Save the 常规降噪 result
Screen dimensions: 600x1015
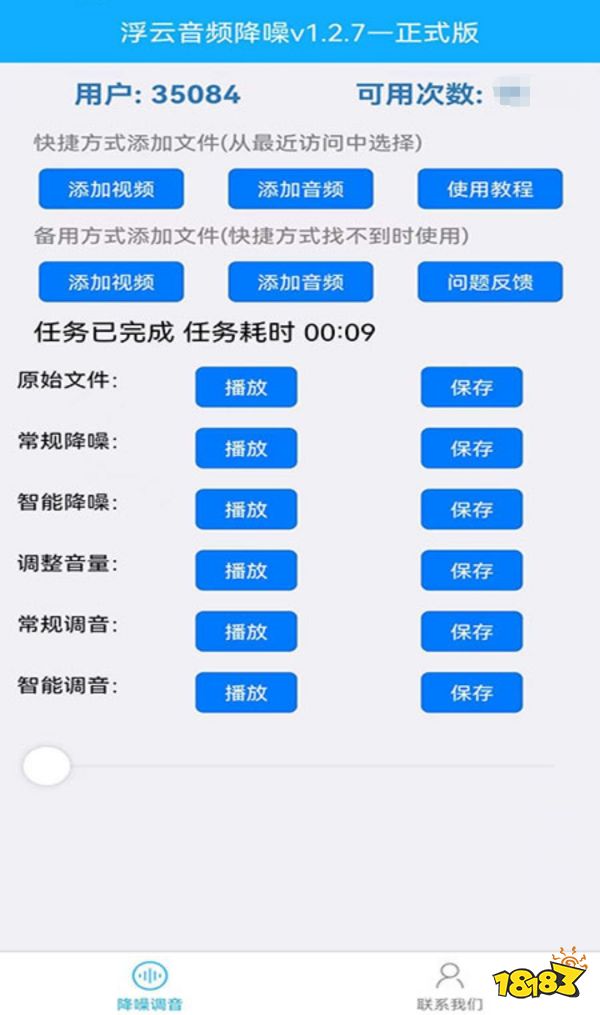pos(471,448)
